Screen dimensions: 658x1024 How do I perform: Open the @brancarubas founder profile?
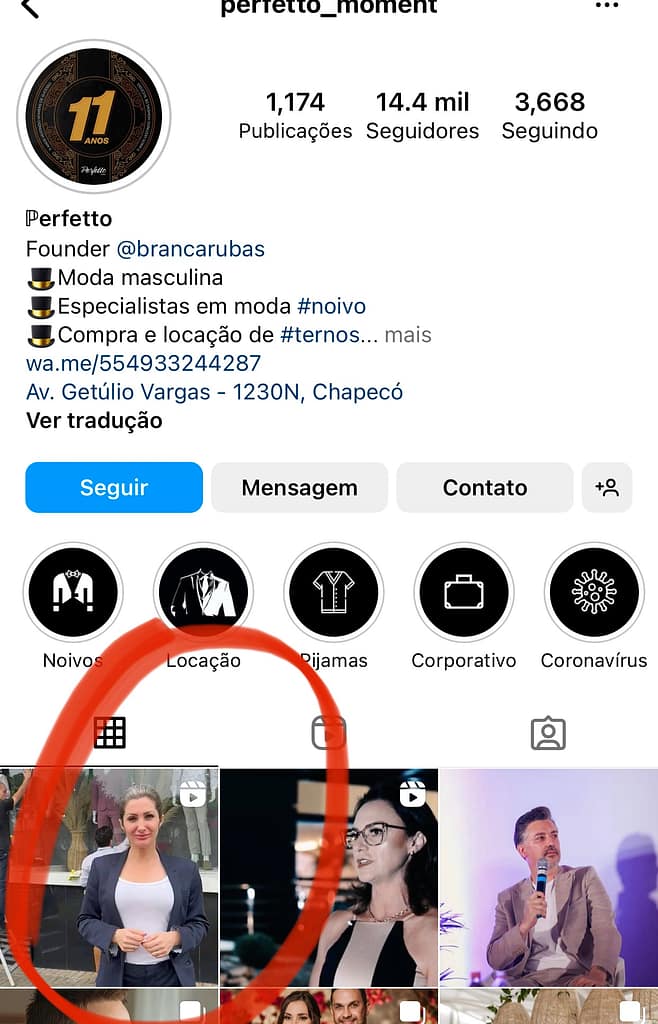tap(191, 249)
